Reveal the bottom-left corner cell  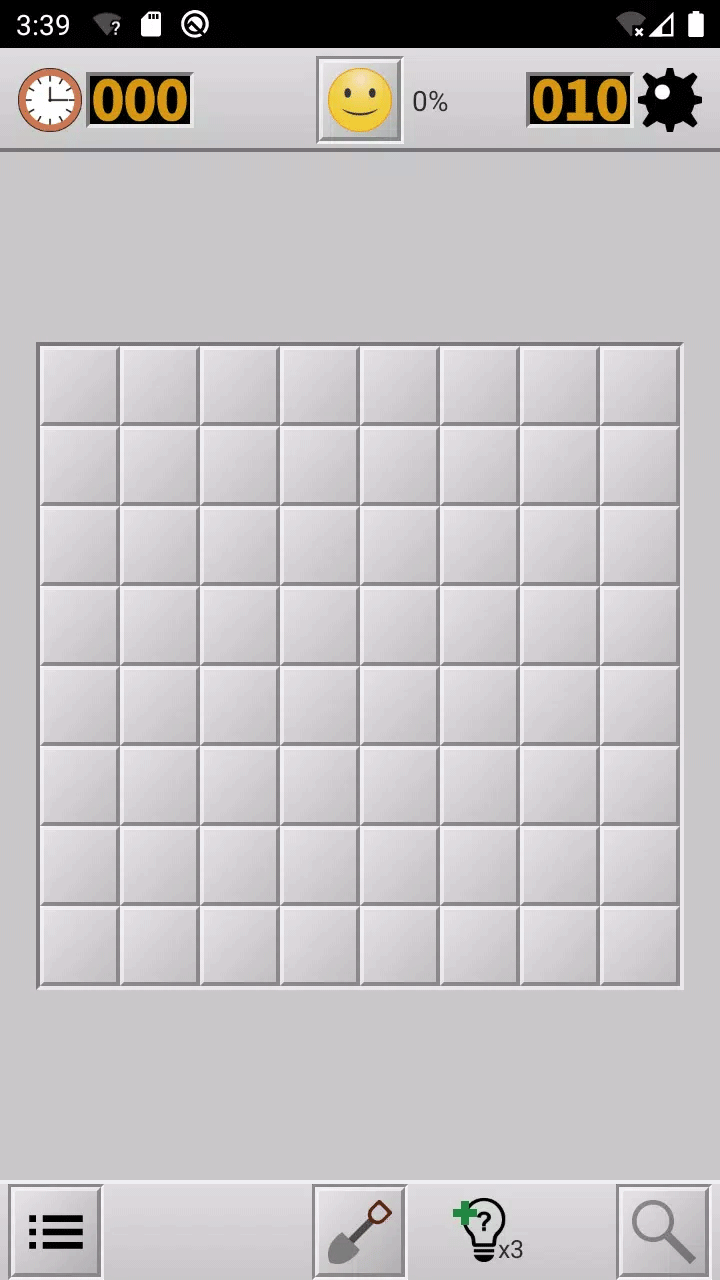coord(80,946)
